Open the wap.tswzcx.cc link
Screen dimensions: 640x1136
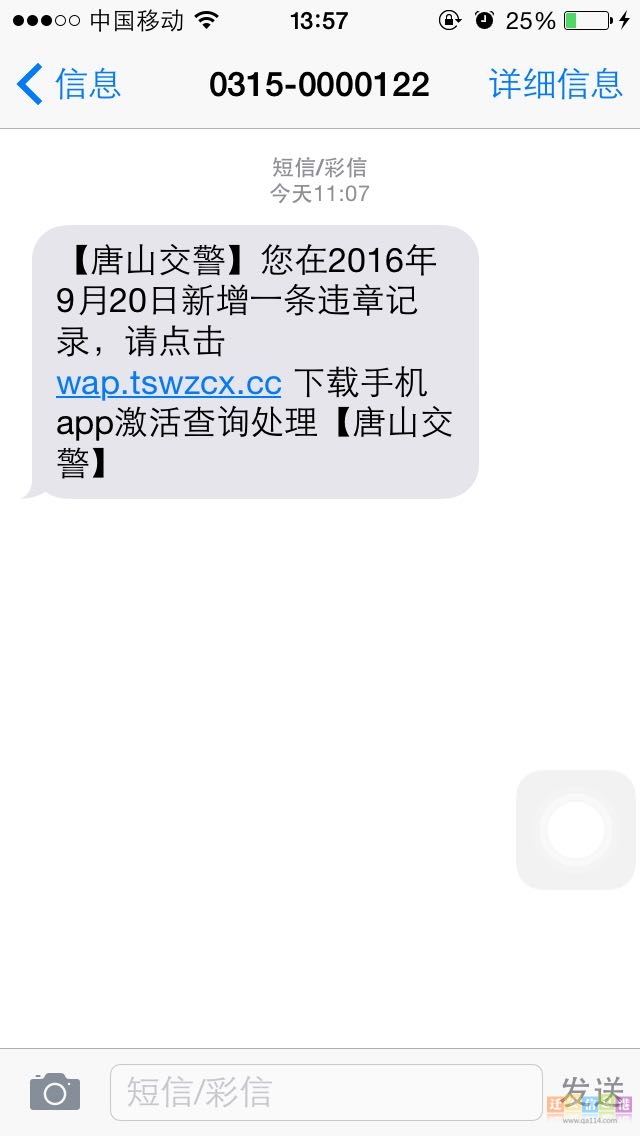(168, 382)
